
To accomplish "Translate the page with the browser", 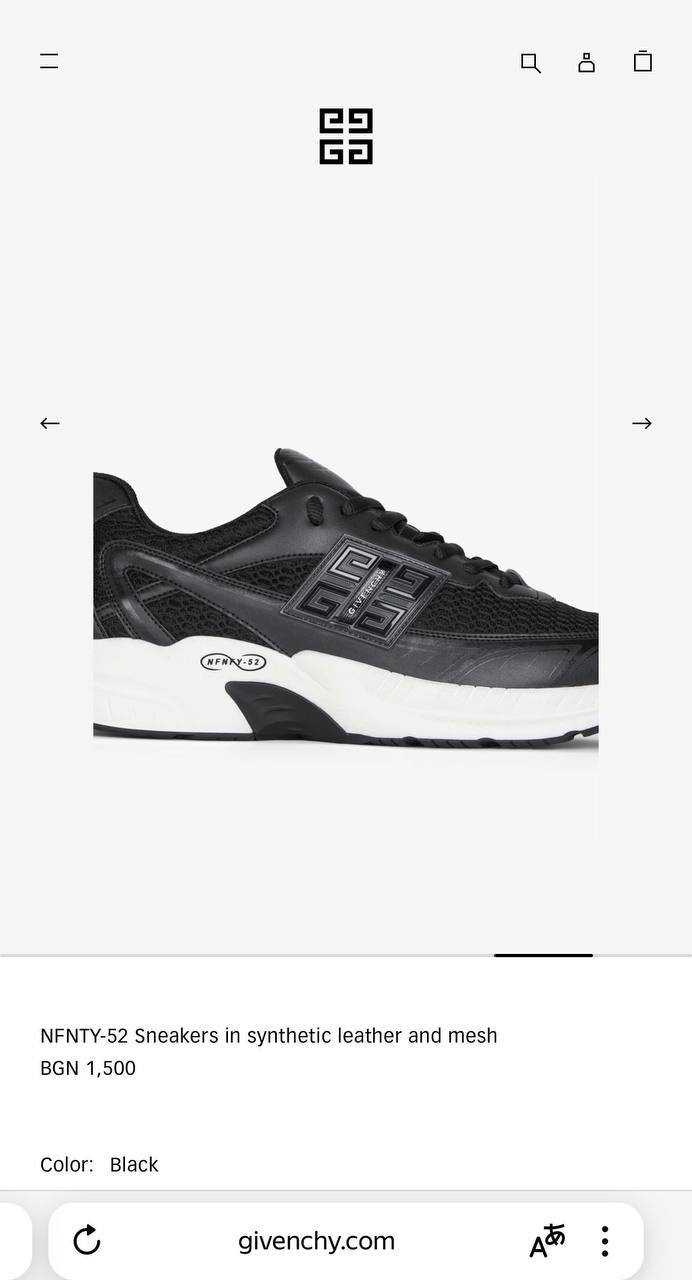I will click(547, 1241).
